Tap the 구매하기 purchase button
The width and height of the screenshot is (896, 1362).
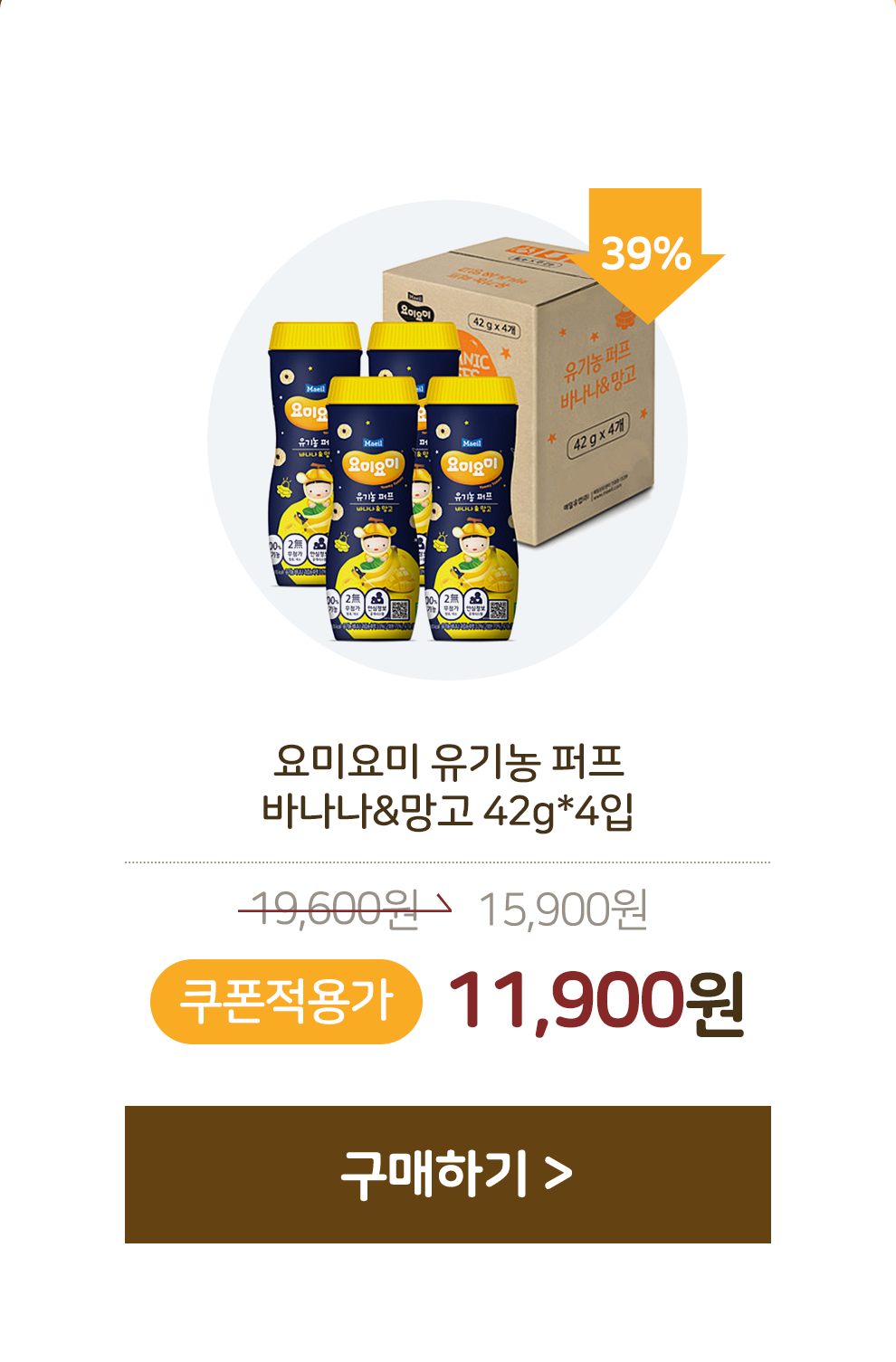(x=448, y=1174)
